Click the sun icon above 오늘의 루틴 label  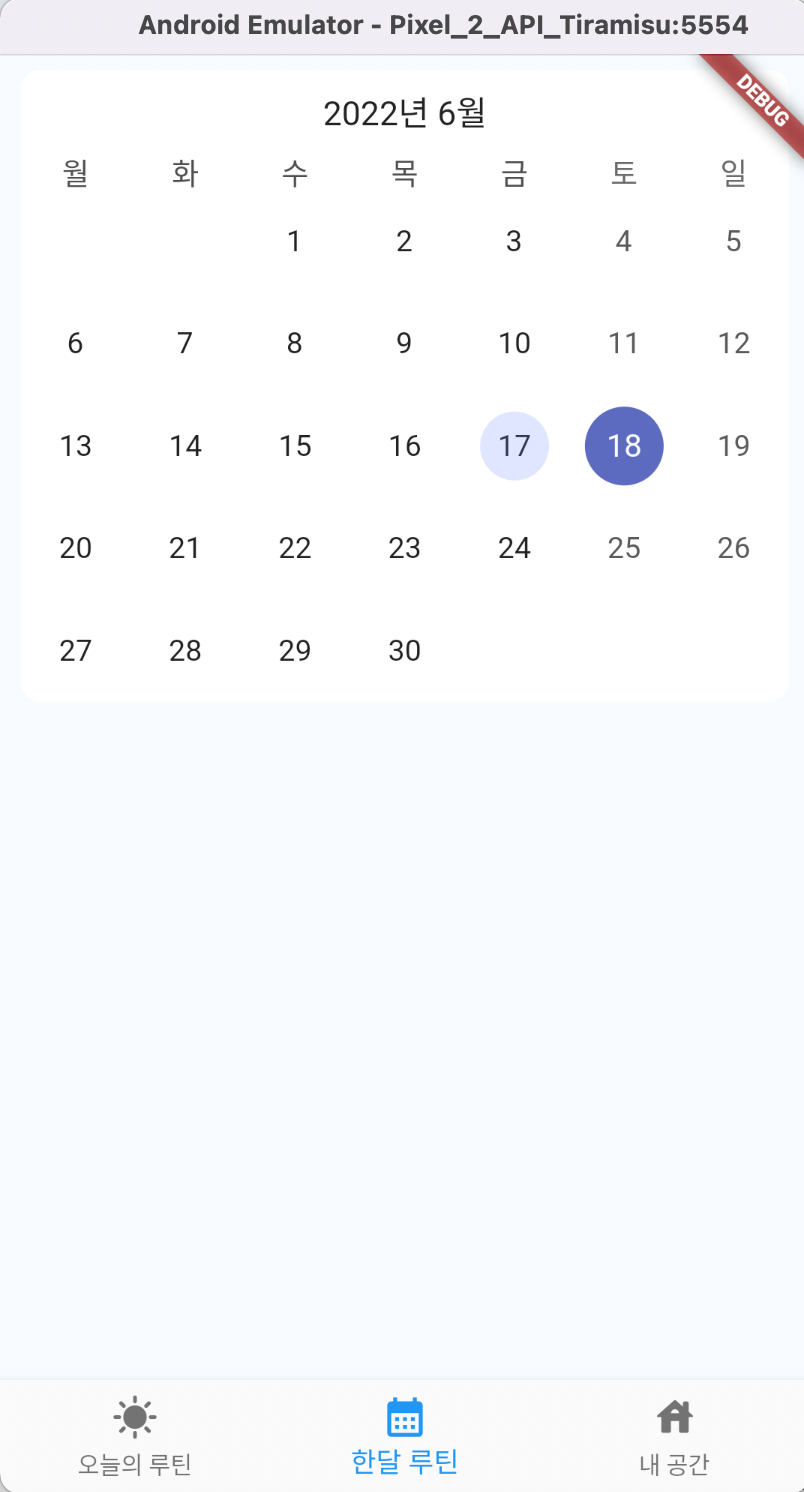click(135, 1416)
